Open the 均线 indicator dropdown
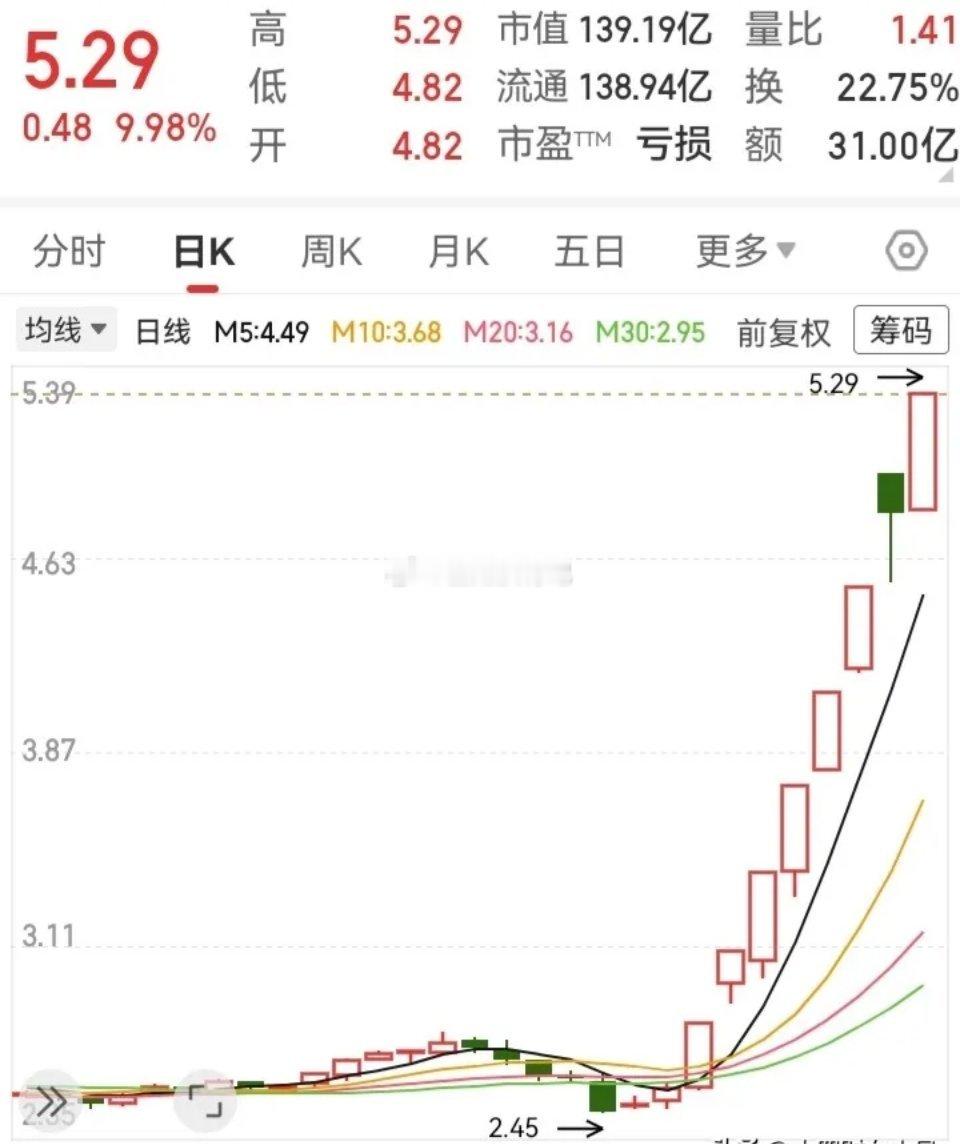This screenshot has width=960, height=1144. (x=62, y=328)
